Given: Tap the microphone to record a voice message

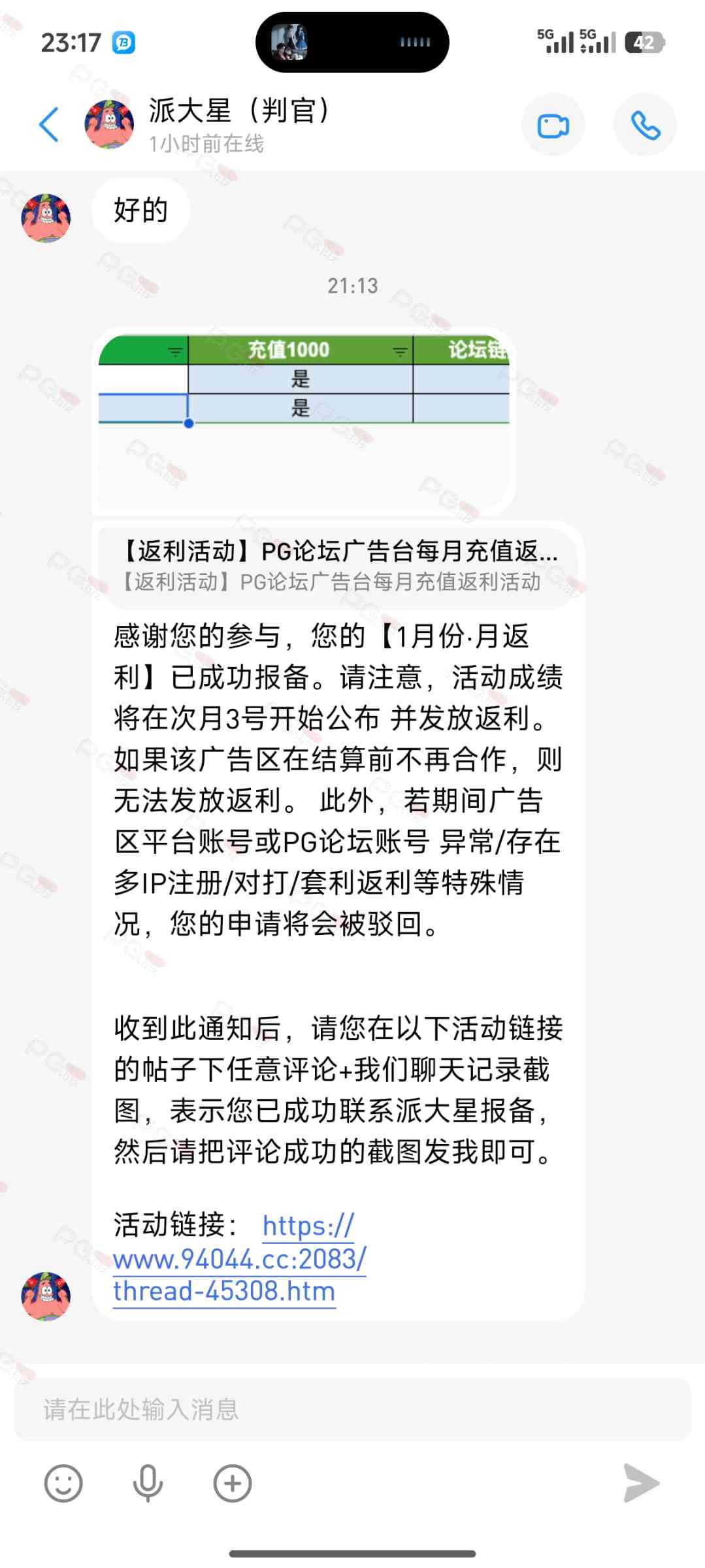Looking at the screenshot, I should [x=148, y=1483].
